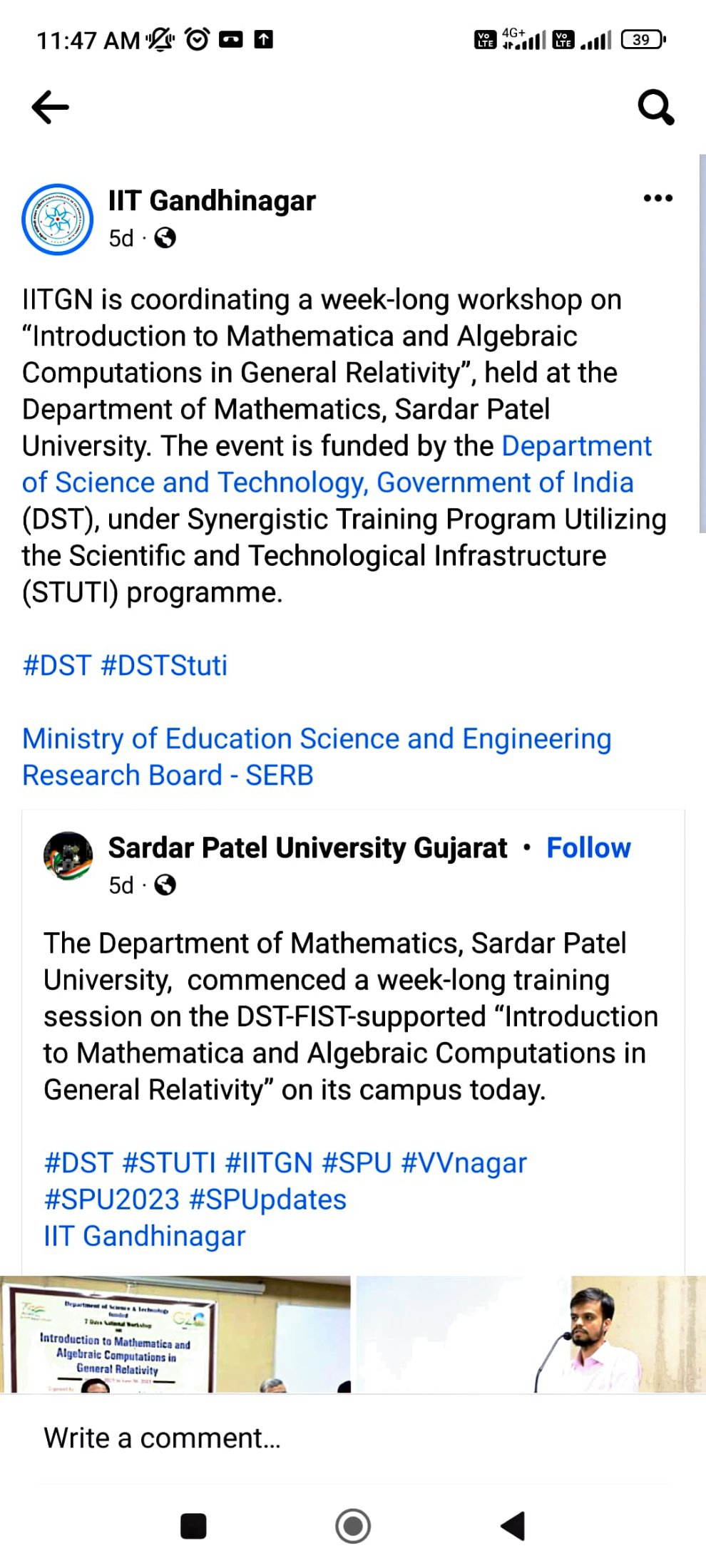Tap the #IITGN hashtag

[269, 1163]
